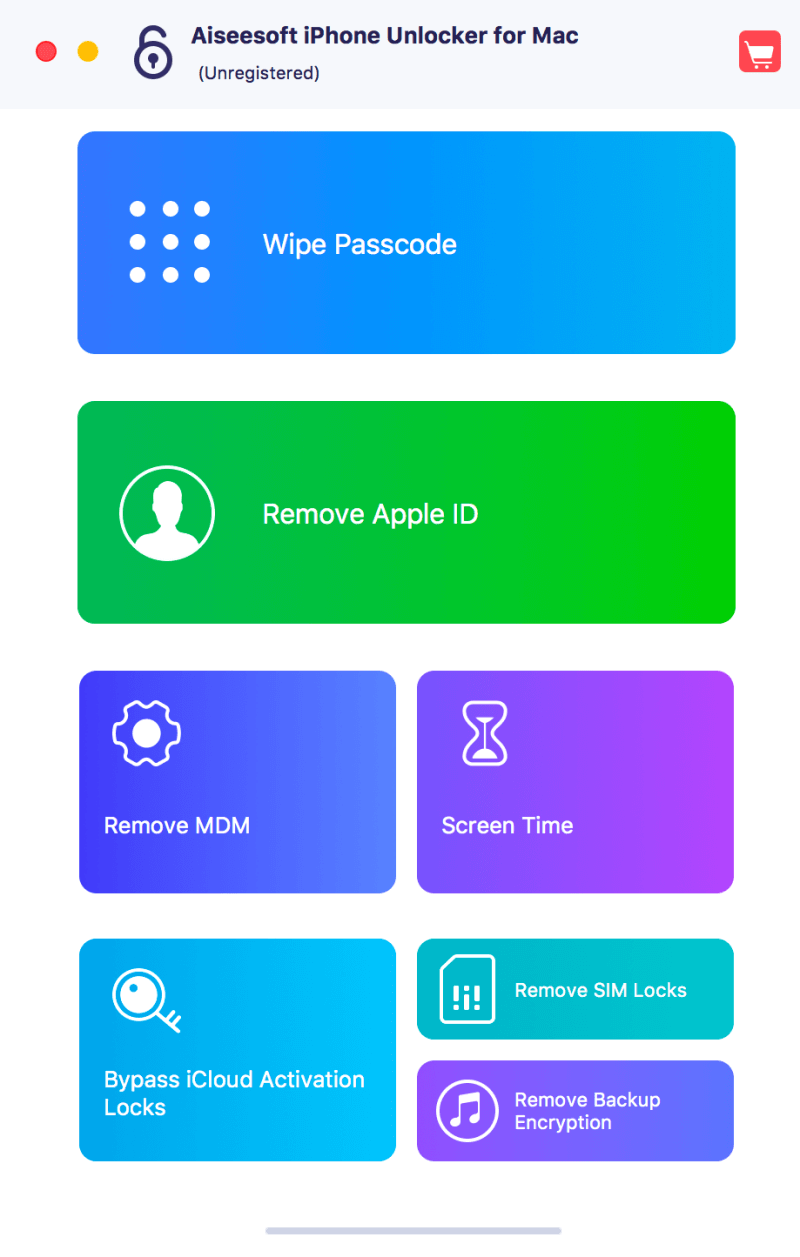Open Remove Backup Encryption

[575, 1111]
